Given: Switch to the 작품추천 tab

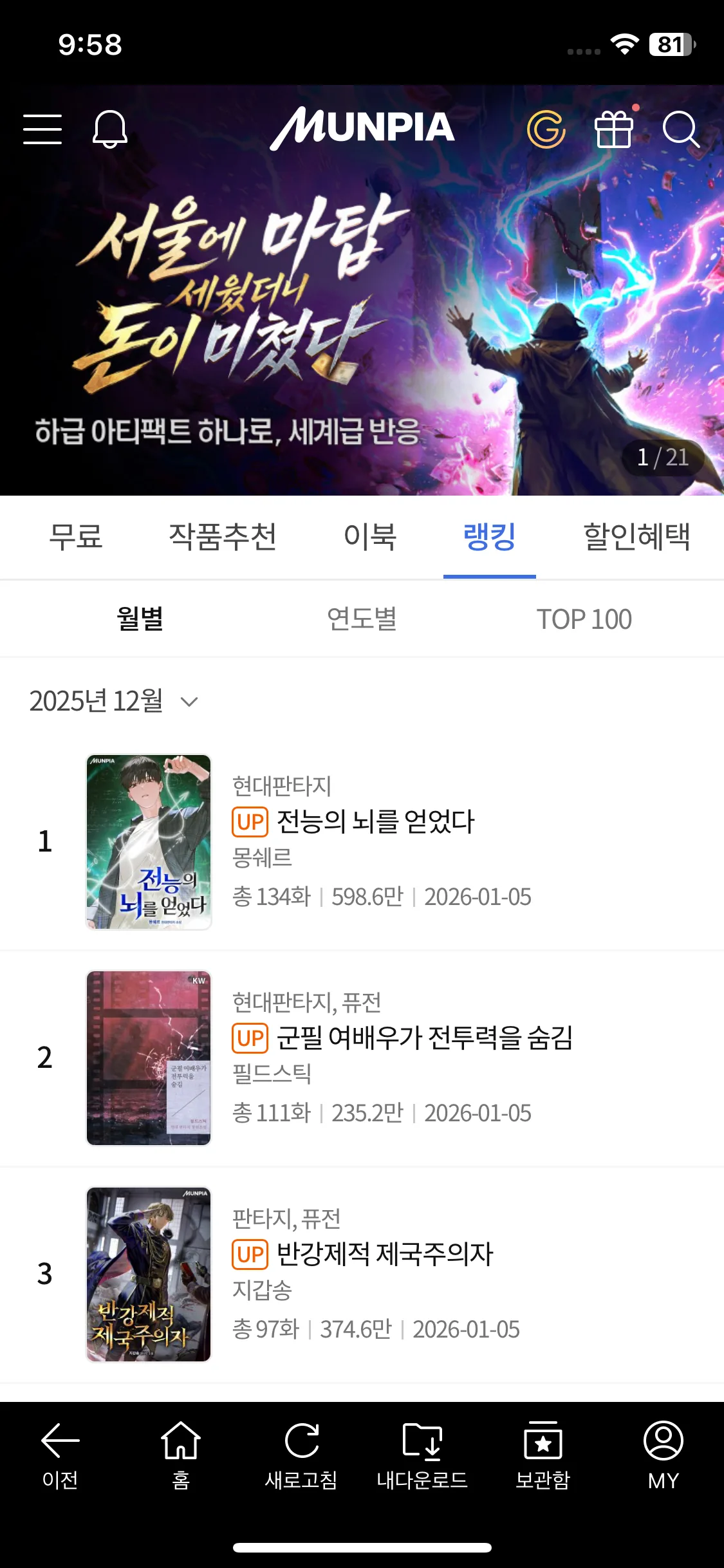Looking at the screenshot, I should point(223,537).
